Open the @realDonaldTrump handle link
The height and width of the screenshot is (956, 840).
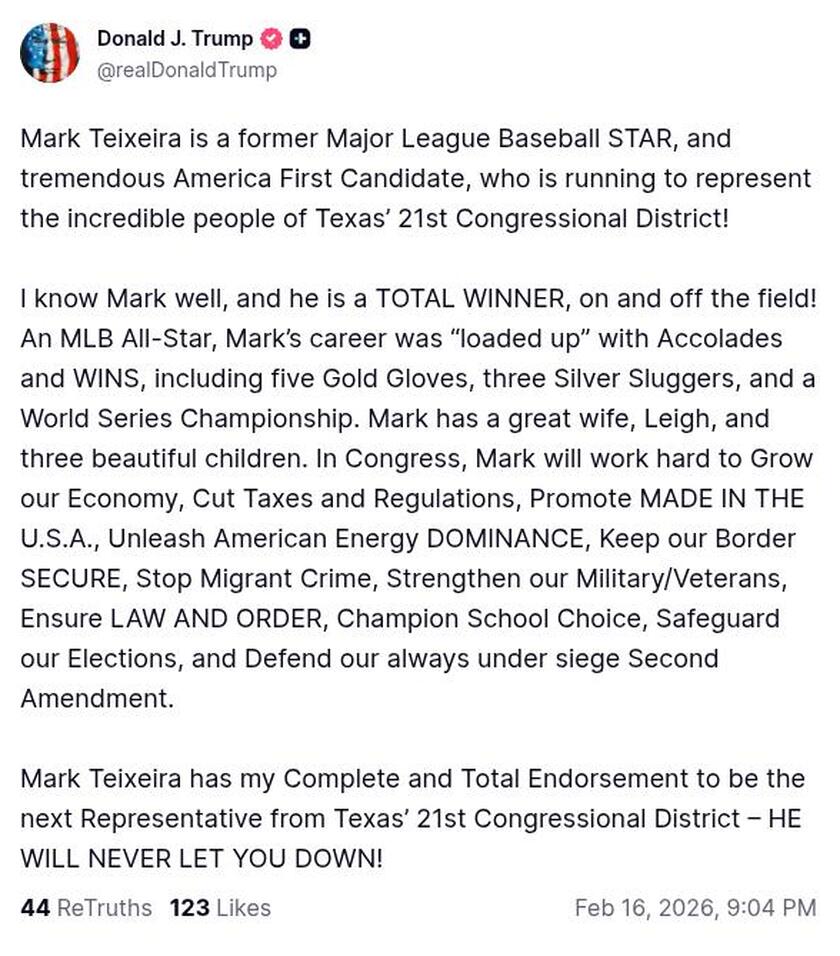(187, 70)
